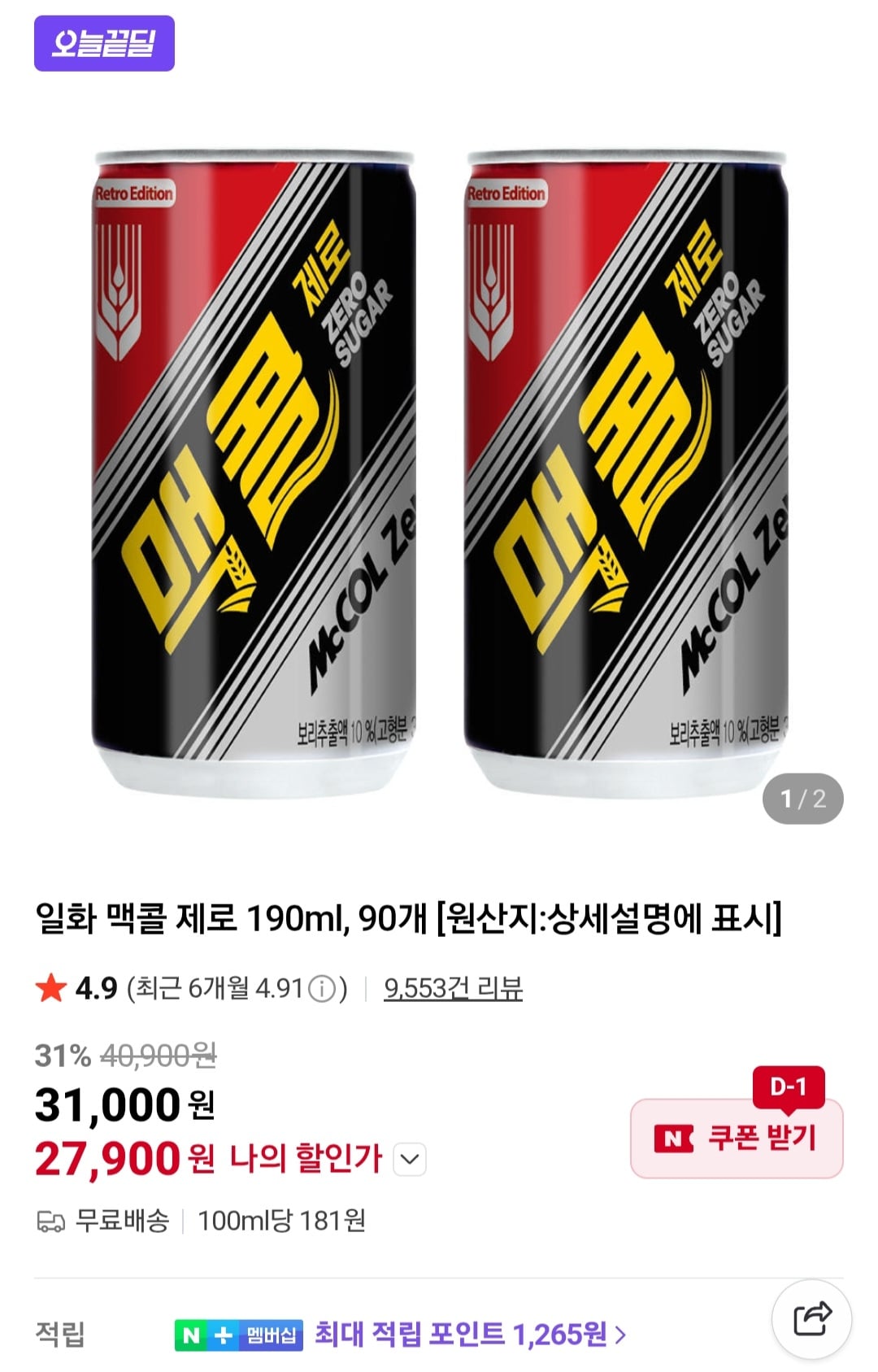Image resolution: width=878 pixels, height=1372 pixels.
Task: Click the 100ml당 181원 unit price text
Action: [278, 1220]
